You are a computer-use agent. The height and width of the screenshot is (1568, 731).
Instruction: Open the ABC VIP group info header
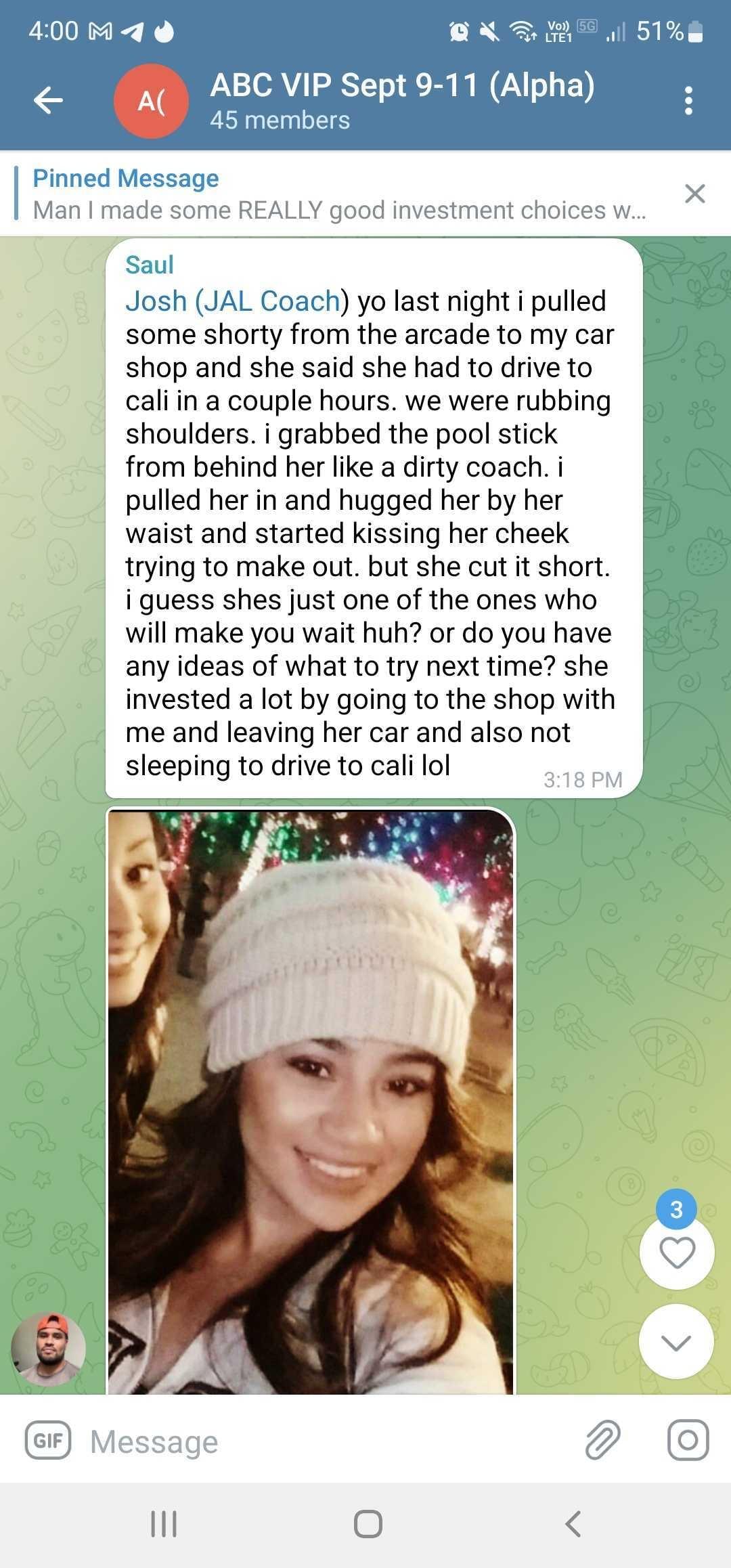point(401,100)
